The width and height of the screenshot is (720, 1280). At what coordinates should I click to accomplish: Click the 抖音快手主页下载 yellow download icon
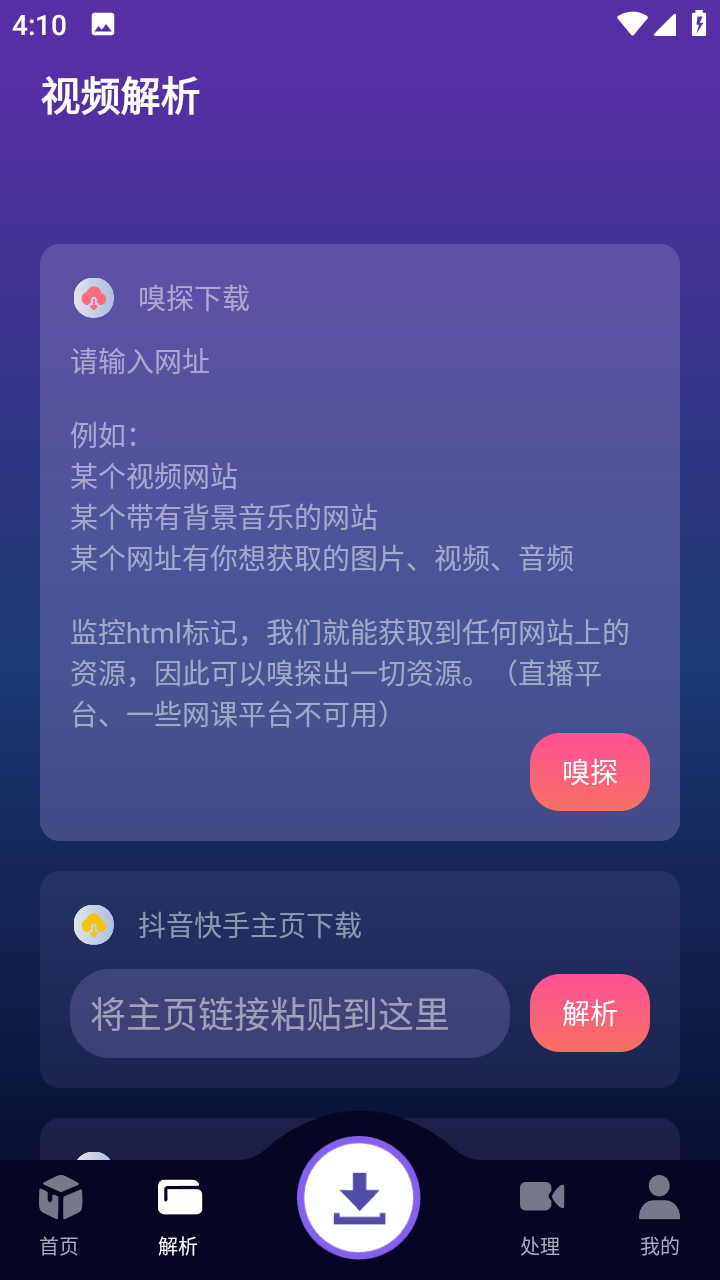pos(93,924)
